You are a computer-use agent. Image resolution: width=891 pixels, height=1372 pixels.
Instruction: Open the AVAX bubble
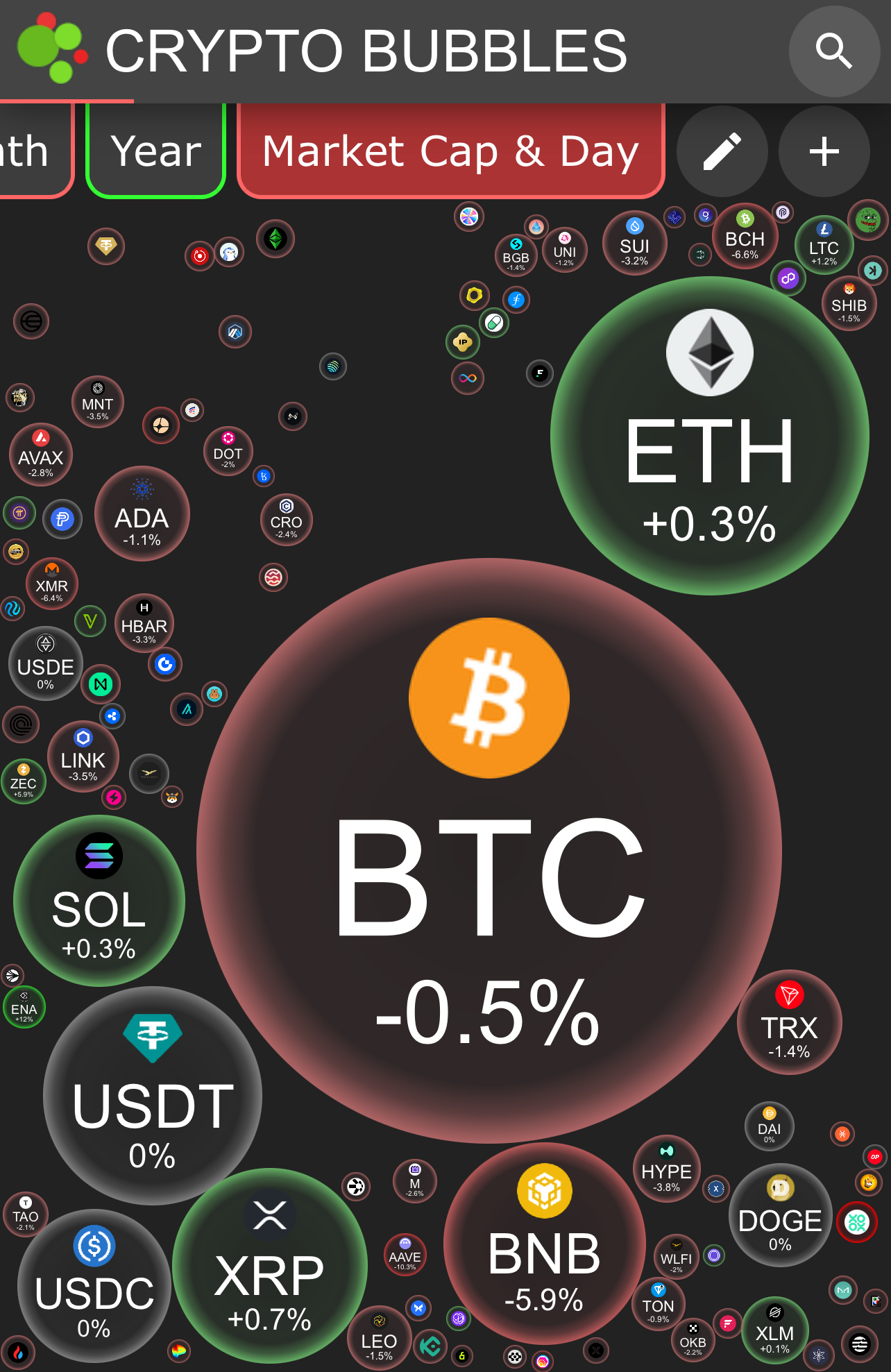coord(41,455)
